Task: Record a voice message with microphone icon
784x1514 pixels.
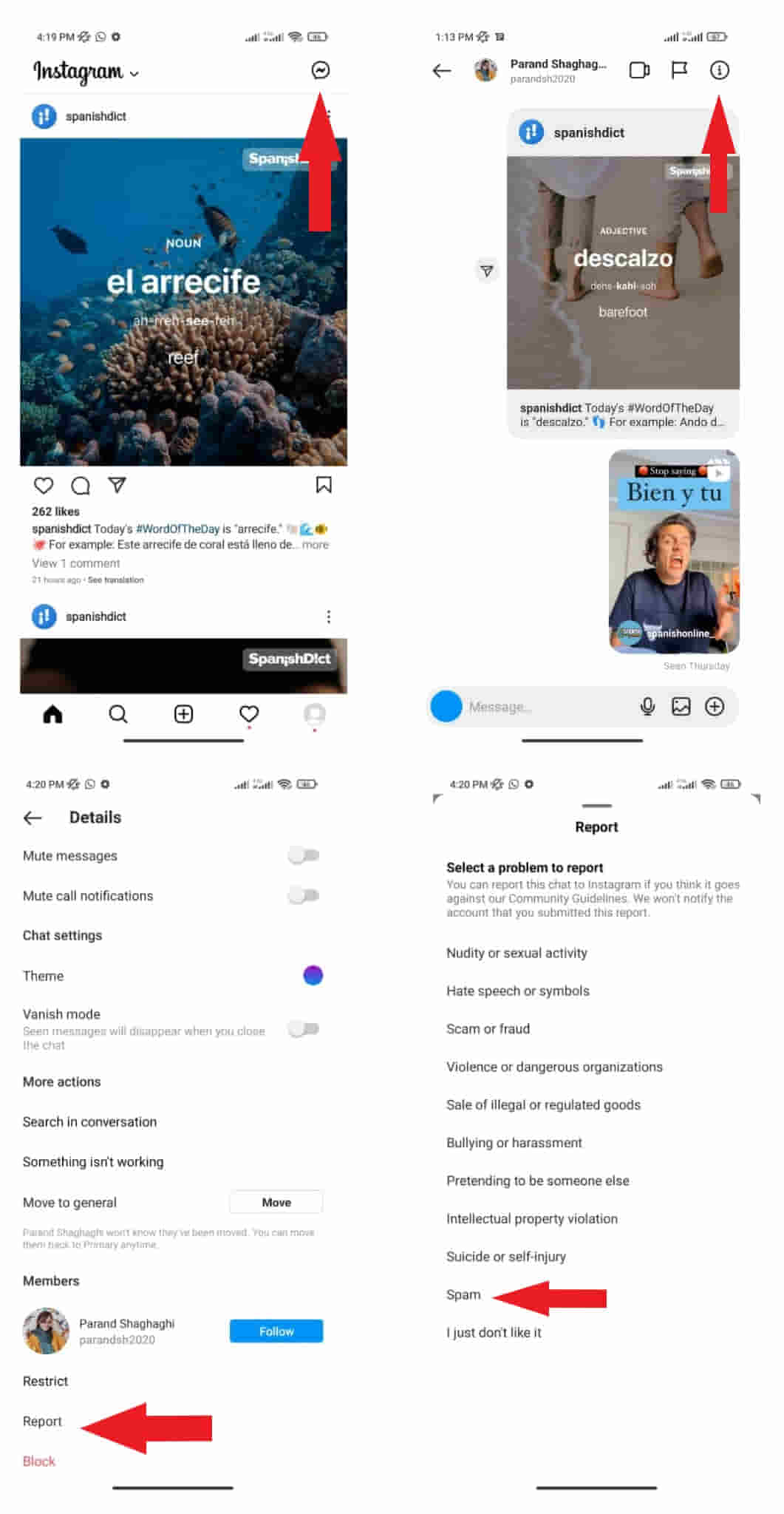Action: click(647, 707)
